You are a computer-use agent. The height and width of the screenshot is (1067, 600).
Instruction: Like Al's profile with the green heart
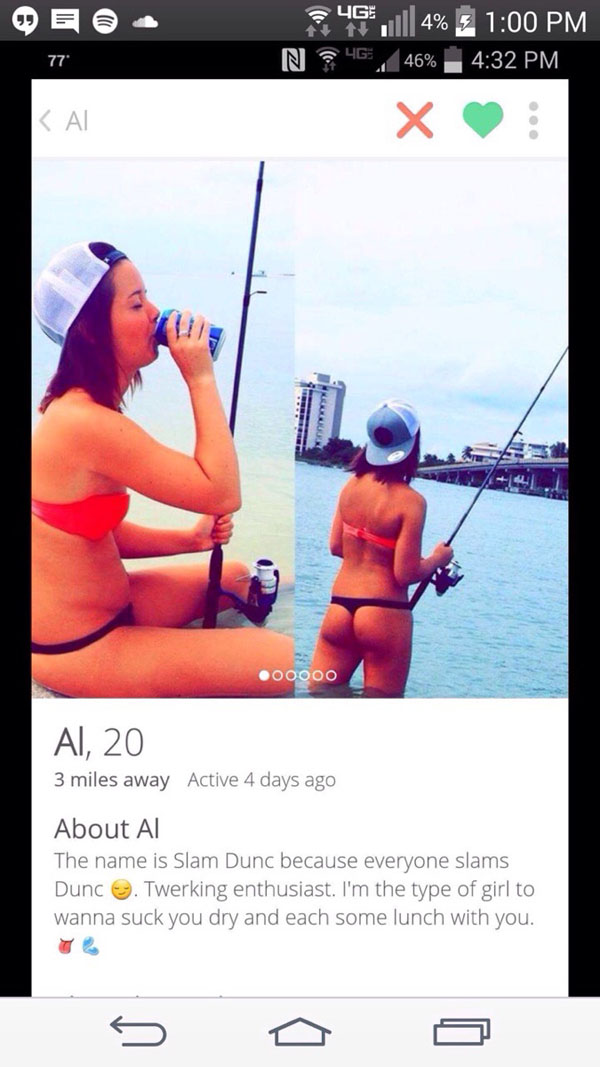(x=480, y=121)
